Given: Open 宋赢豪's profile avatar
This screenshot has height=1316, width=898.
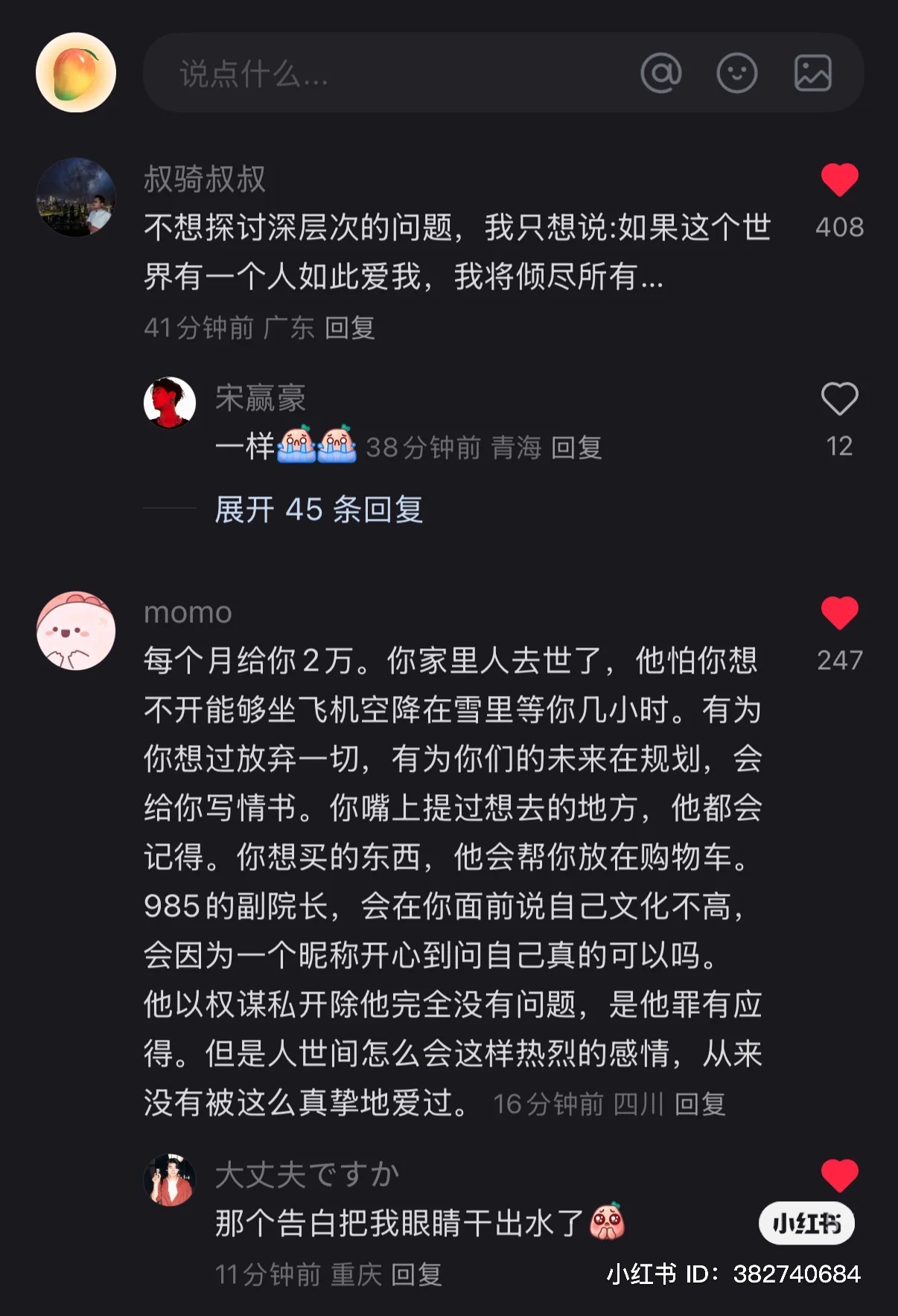Looking at the screenshot, I should [x=170, y=403].
